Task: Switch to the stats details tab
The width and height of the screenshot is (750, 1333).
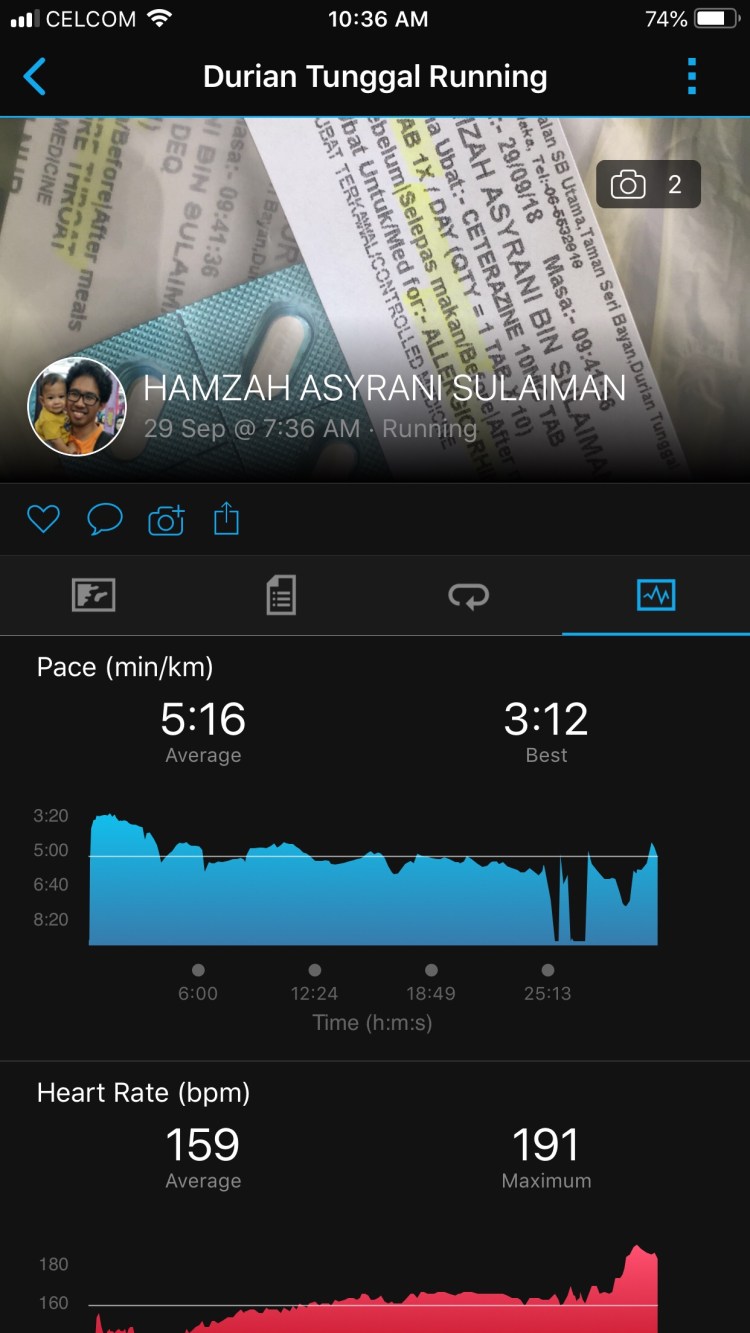Action: [x=281, y=596]
